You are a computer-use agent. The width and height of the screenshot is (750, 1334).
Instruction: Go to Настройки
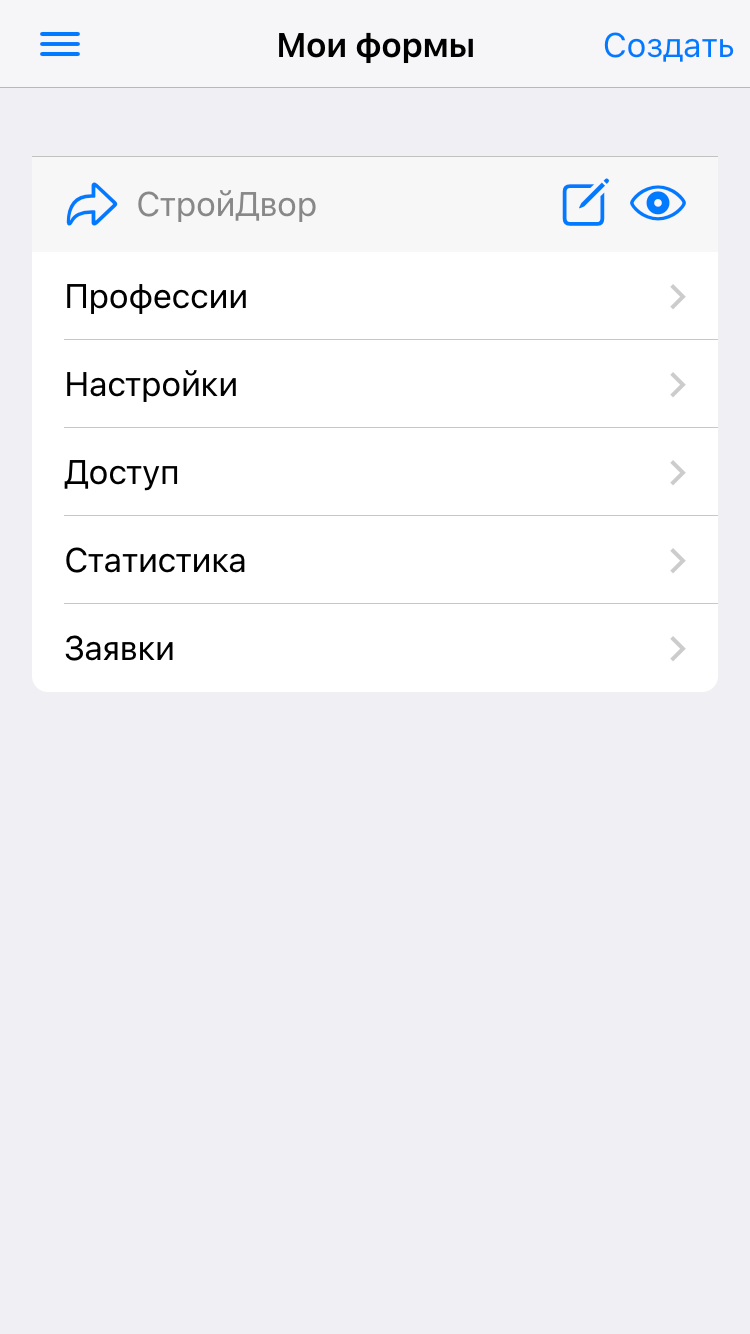[x=375, y=385]
